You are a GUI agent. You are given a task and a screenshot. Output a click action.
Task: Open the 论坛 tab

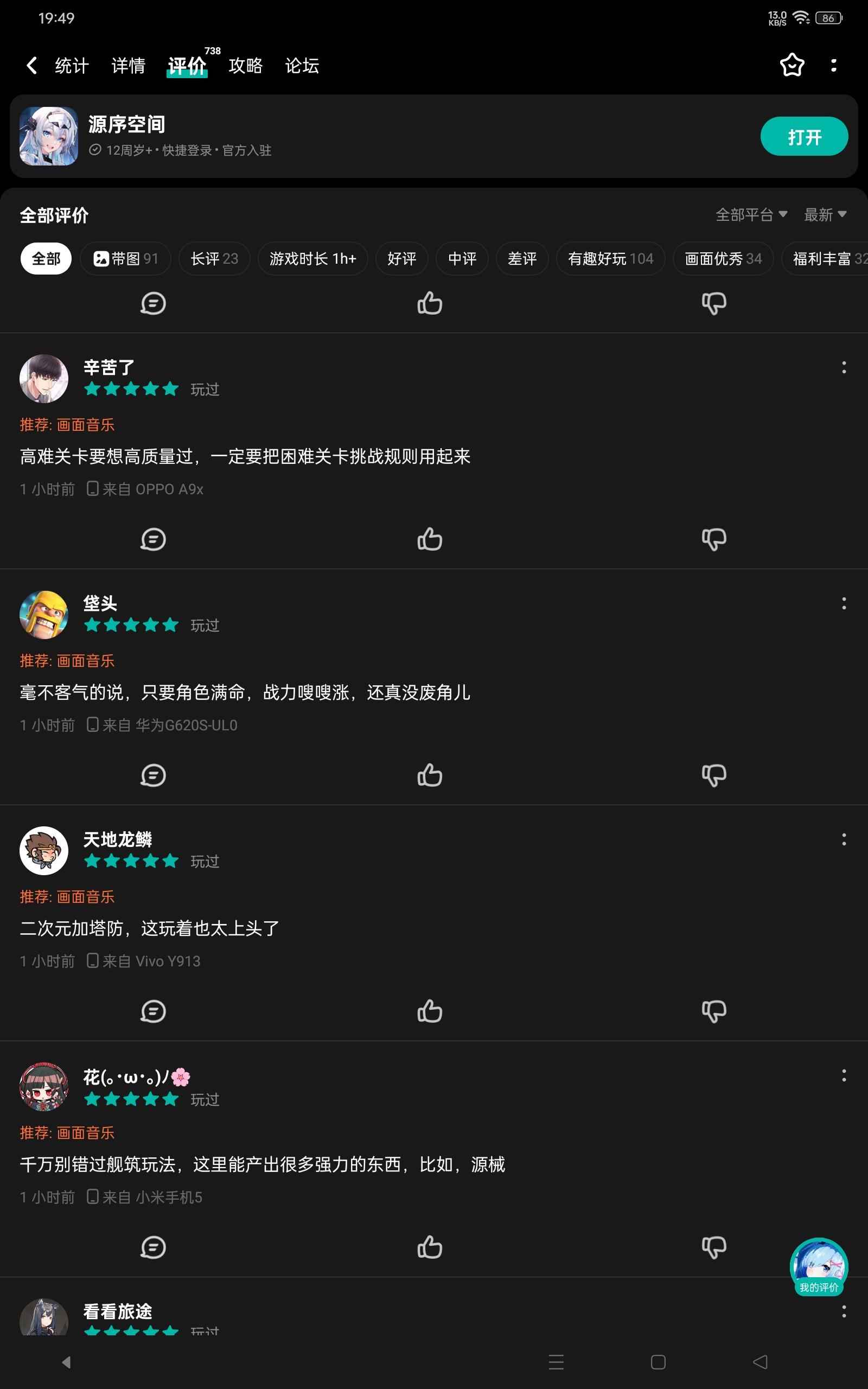pyautogui.click(x=301, y=65)
